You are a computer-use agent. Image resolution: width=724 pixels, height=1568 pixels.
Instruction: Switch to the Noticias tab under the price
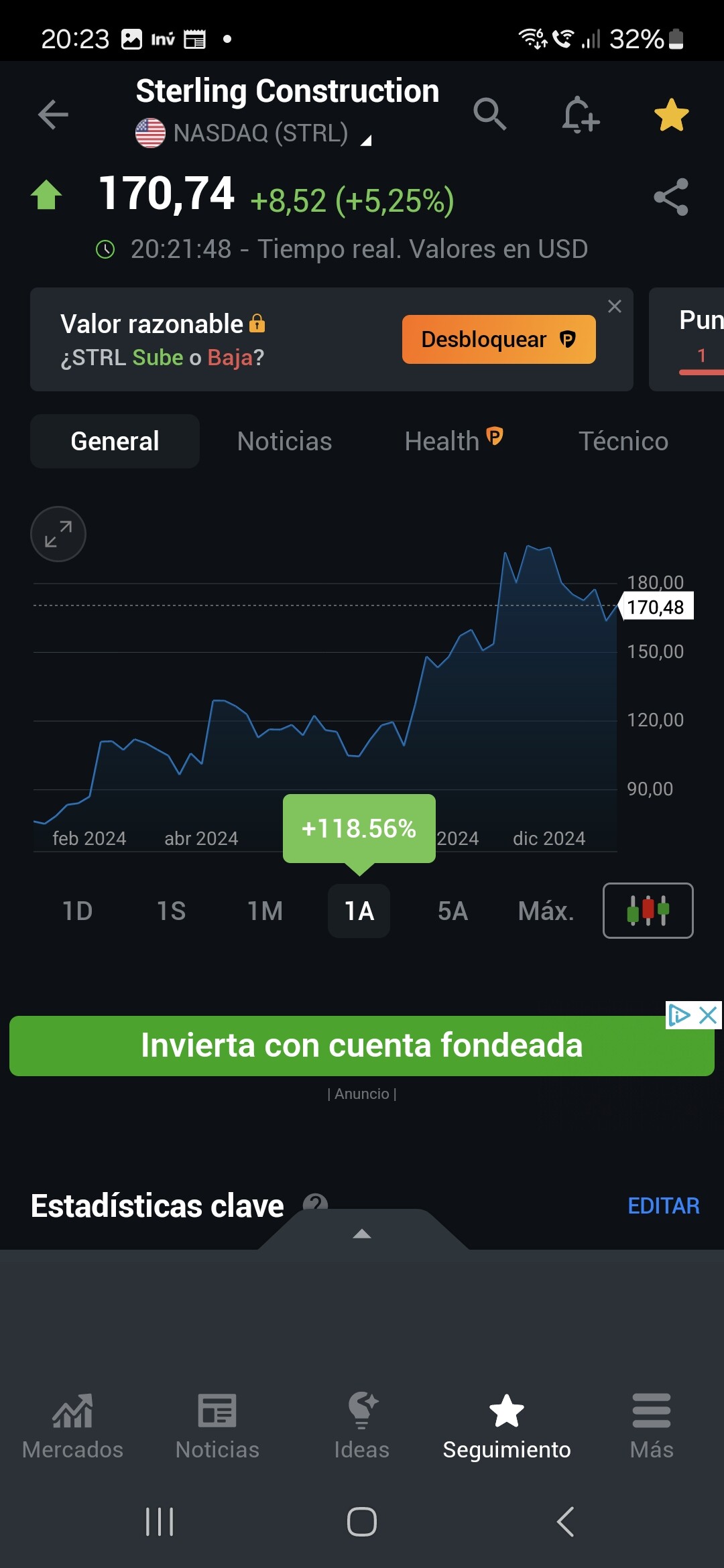click(x=284, y=442)
